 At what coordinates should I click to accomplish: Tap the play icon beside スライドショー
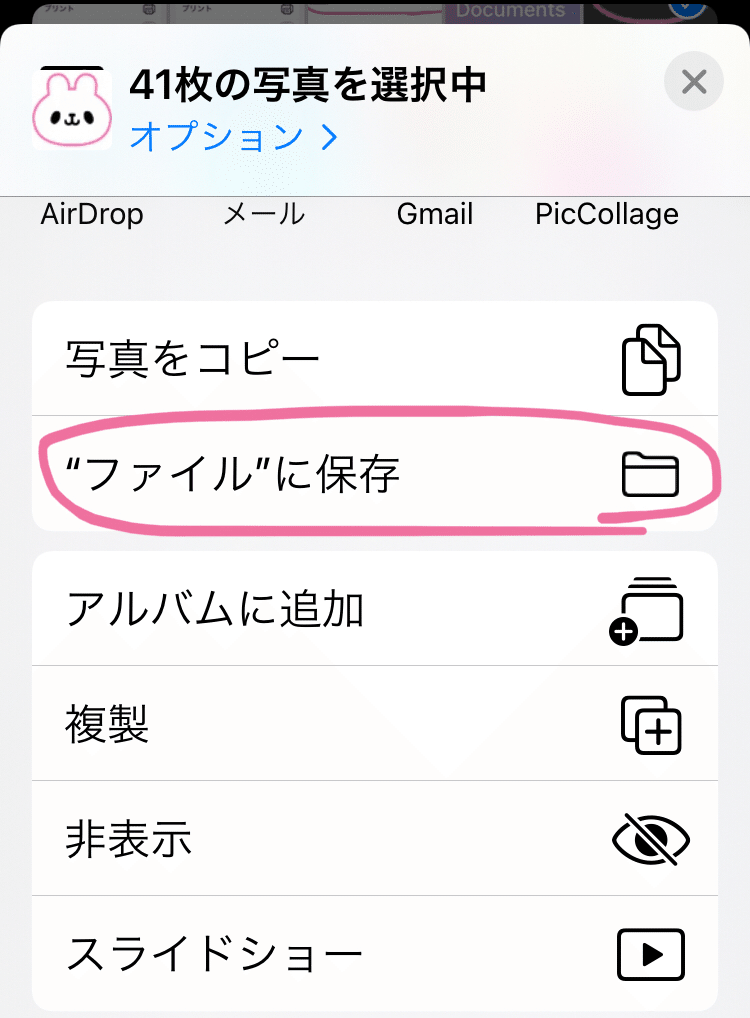click(x=649, y=952)
